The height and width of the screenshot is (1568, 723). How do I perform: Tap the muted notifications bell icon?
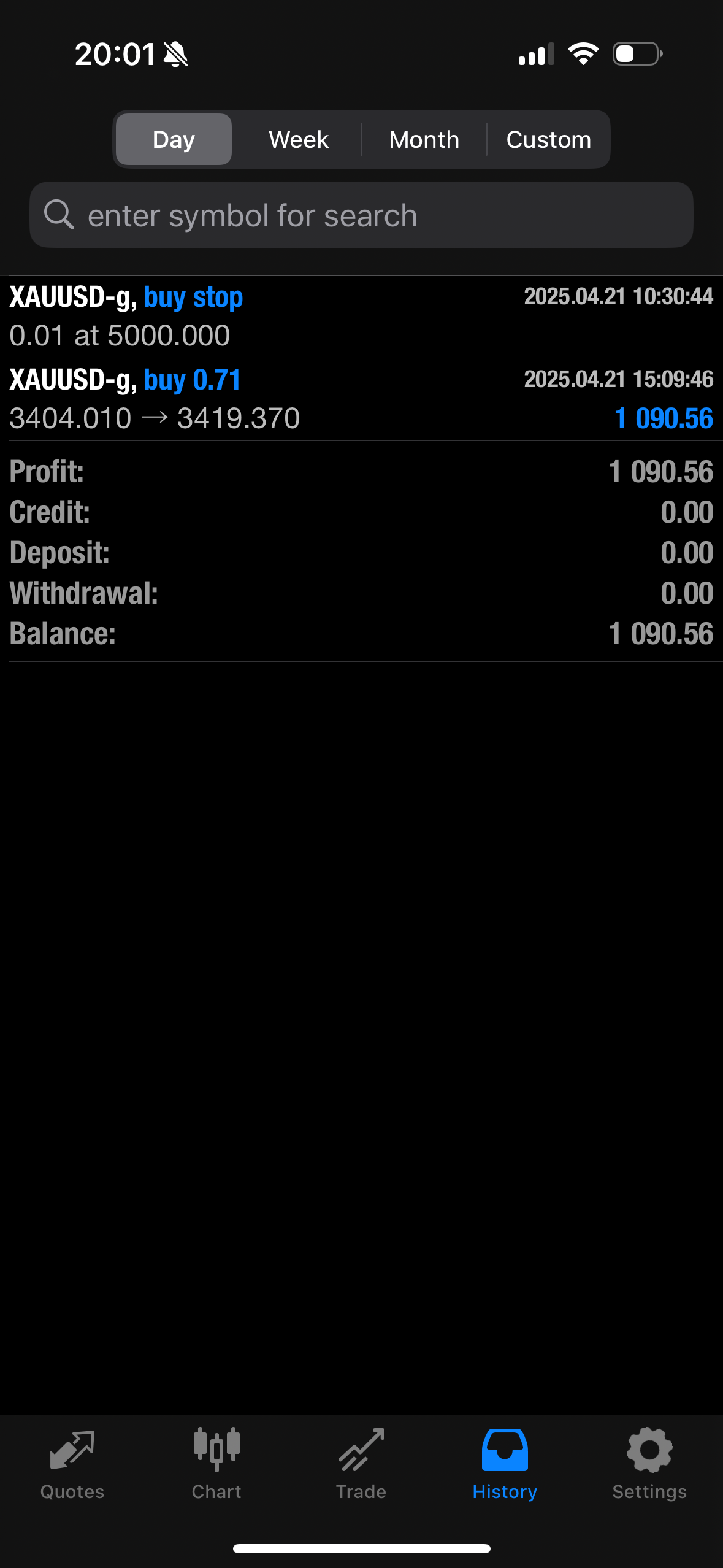[x=176, y=54]
